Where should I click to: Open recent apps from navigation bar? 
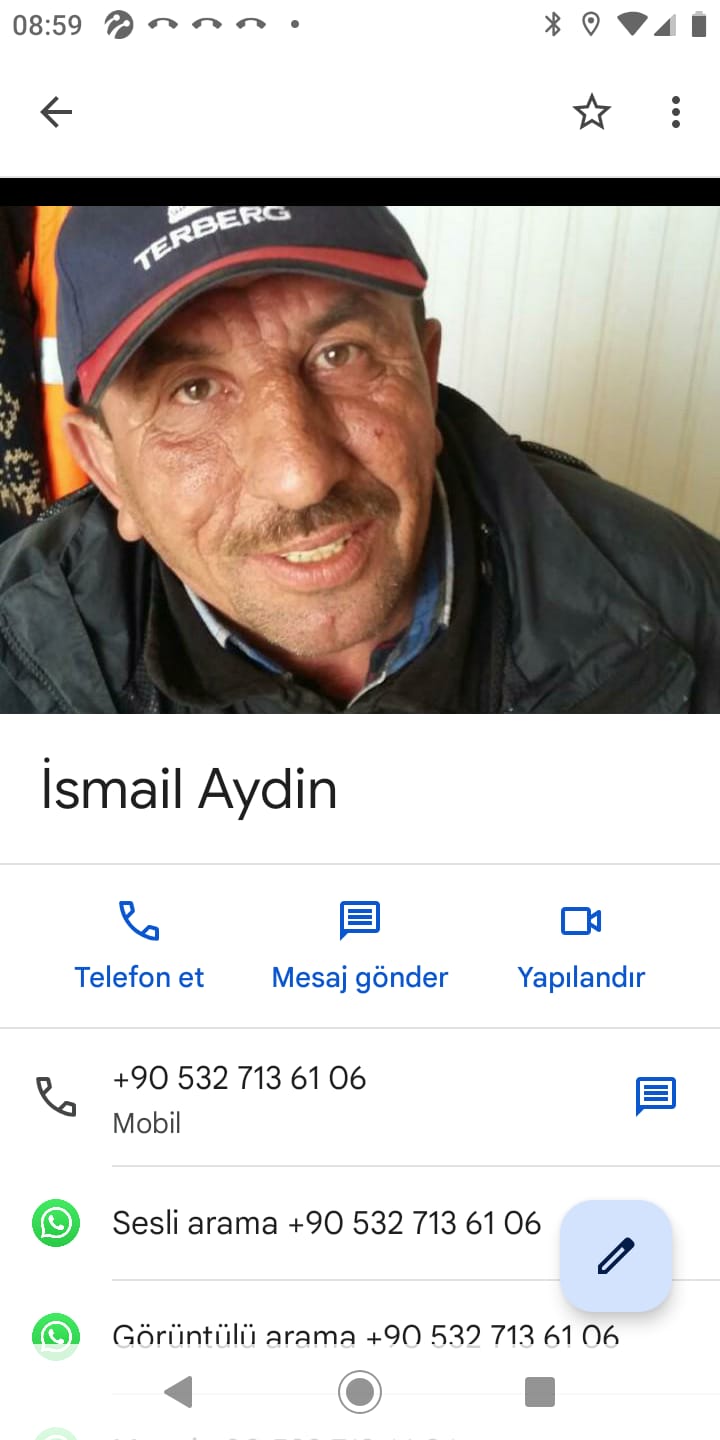click(540, 1391)
